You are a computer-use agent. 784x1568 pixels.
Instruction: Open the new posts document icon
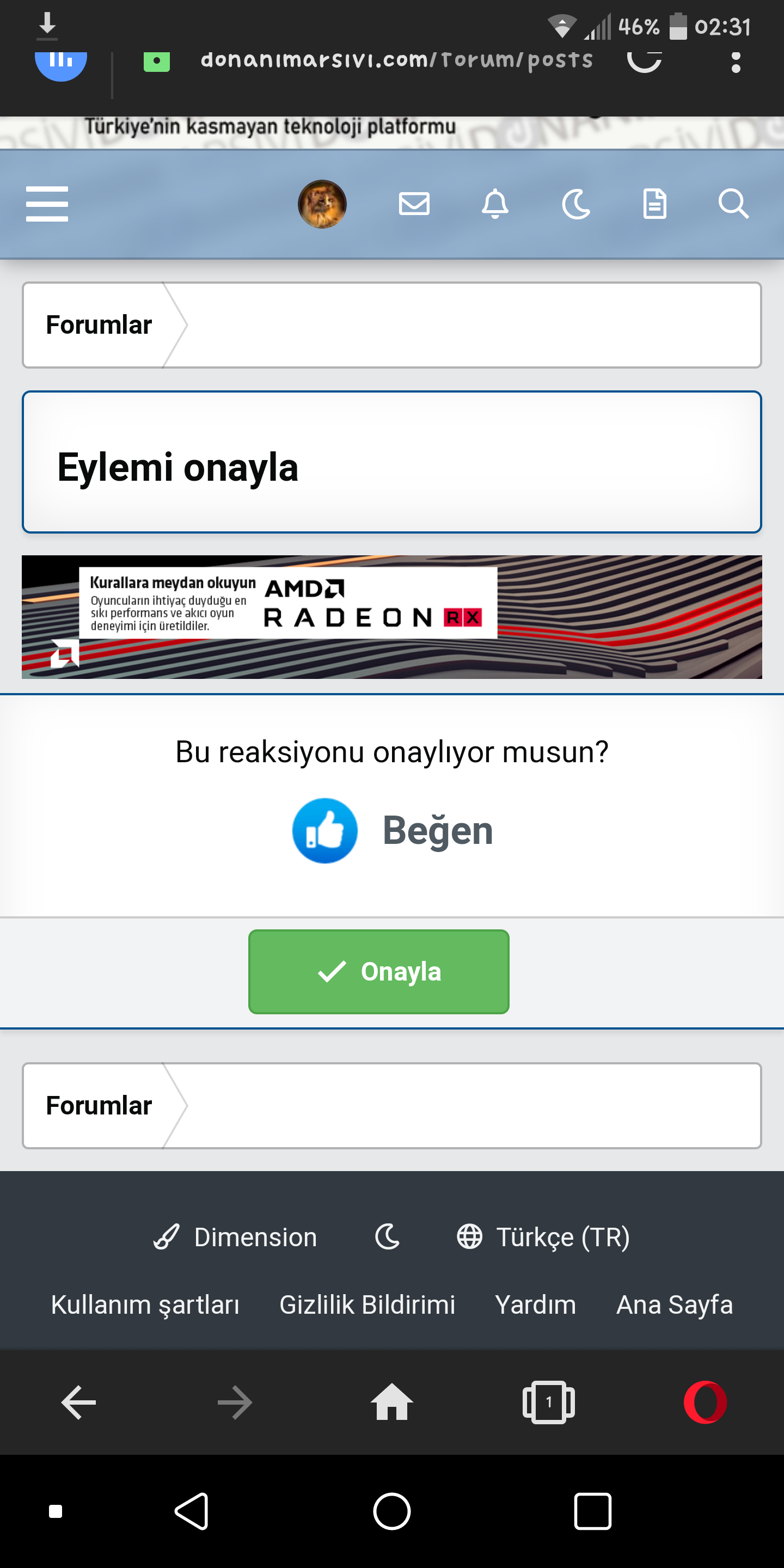(x=654, y=204)
